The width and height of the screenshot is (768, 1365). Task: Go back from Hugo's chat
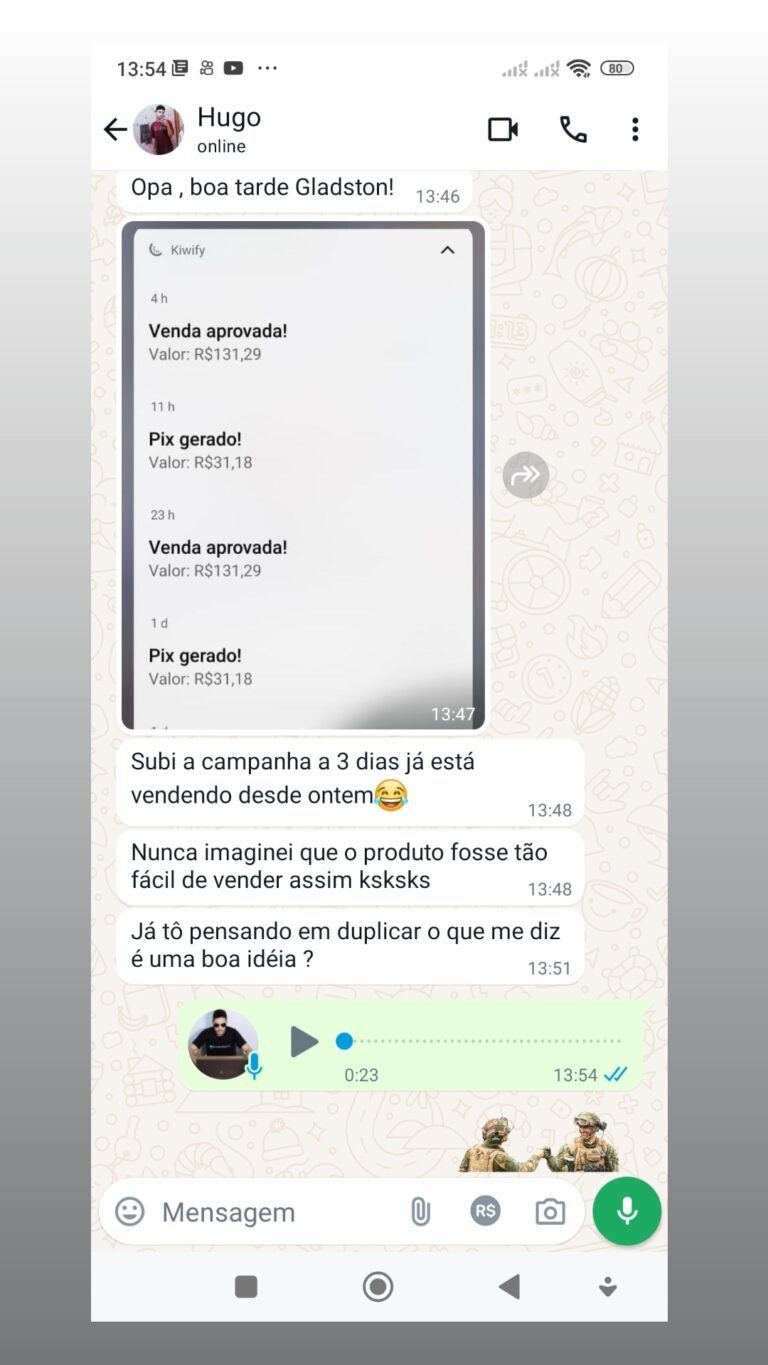[115, 130]
